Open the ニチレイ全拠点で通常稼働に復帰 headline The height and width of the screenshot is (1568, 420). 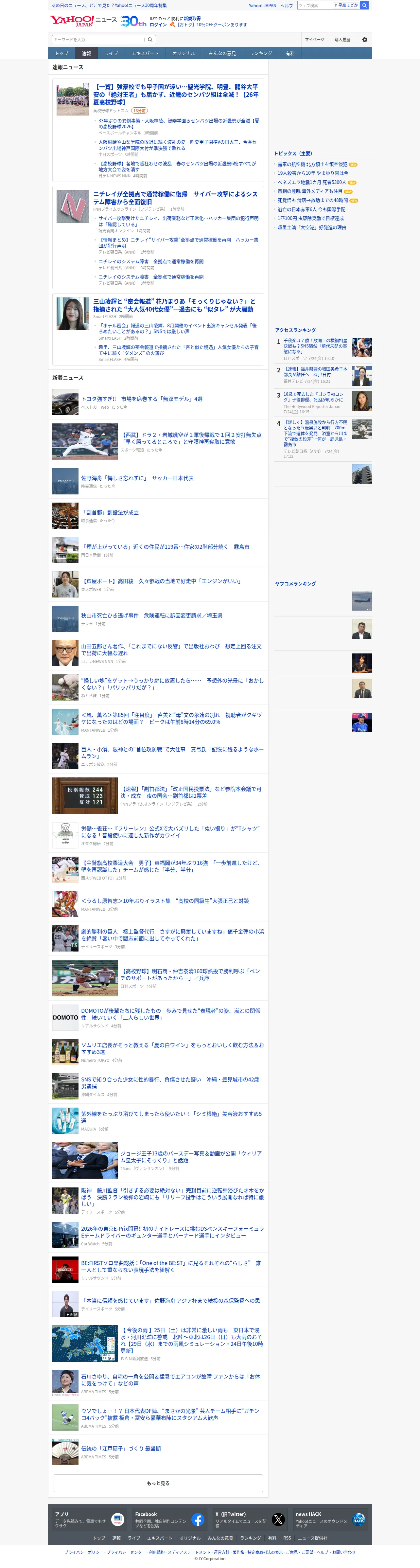[175, 198]
